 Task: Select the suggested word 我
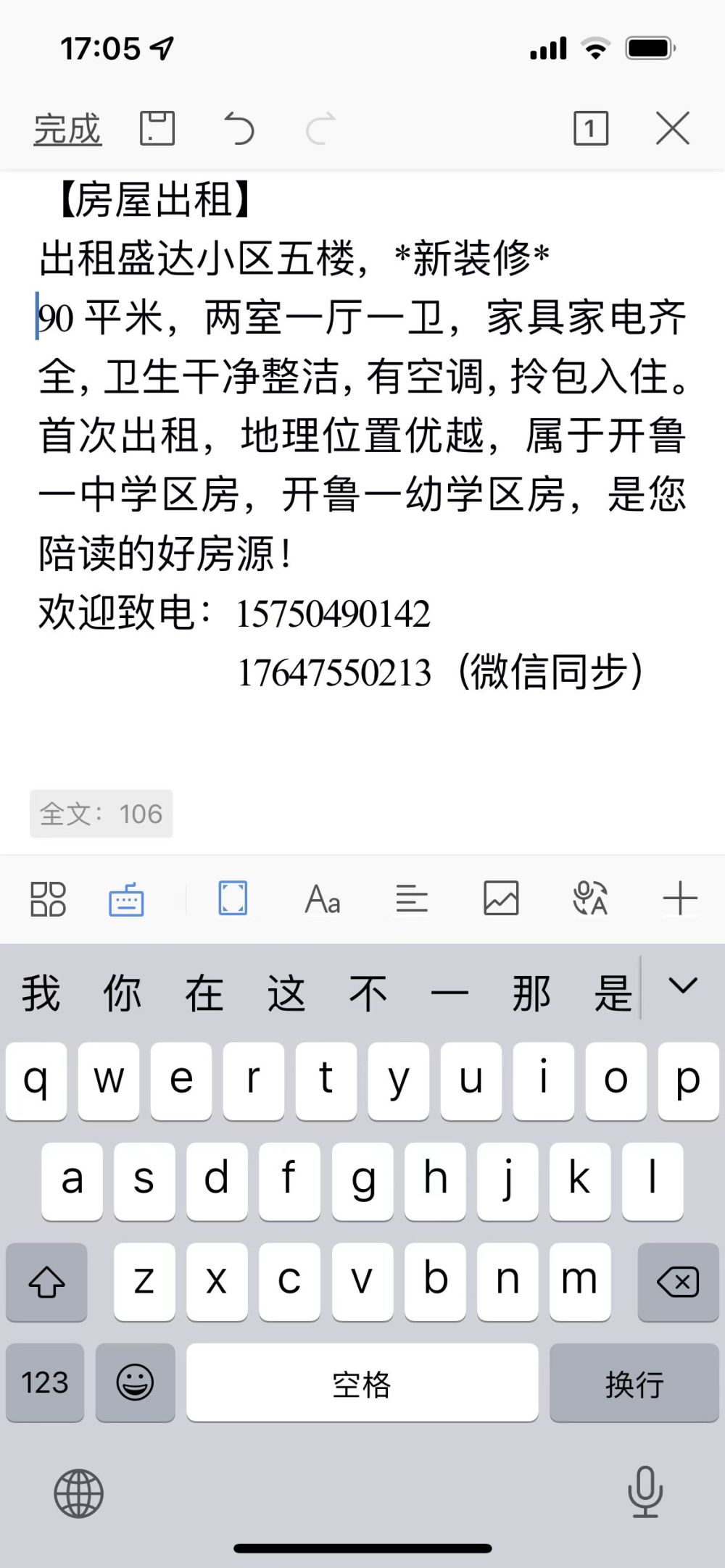click(41, 993)
